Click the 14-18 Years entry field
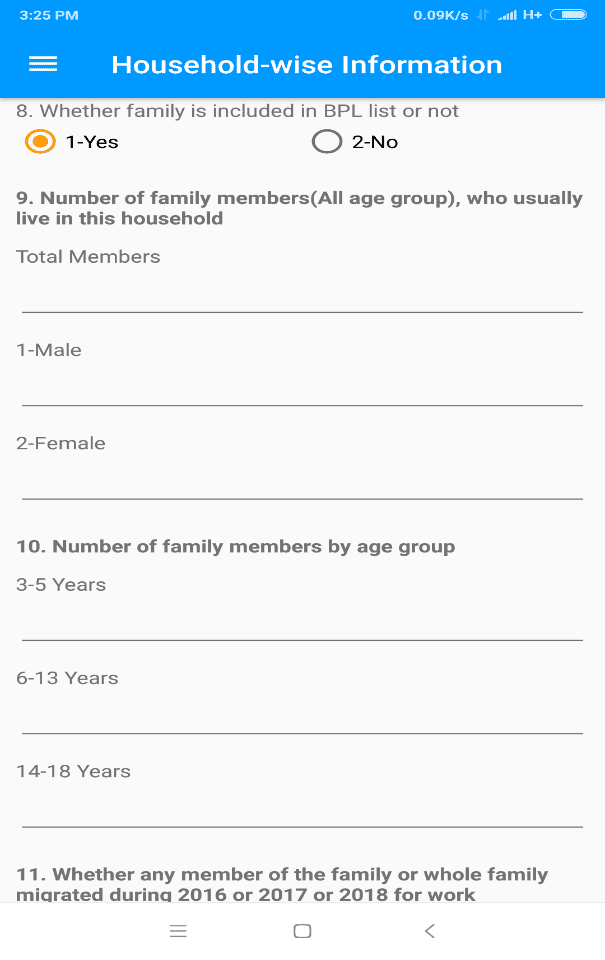This screenshot has height=960, width=605. point(302,809)
